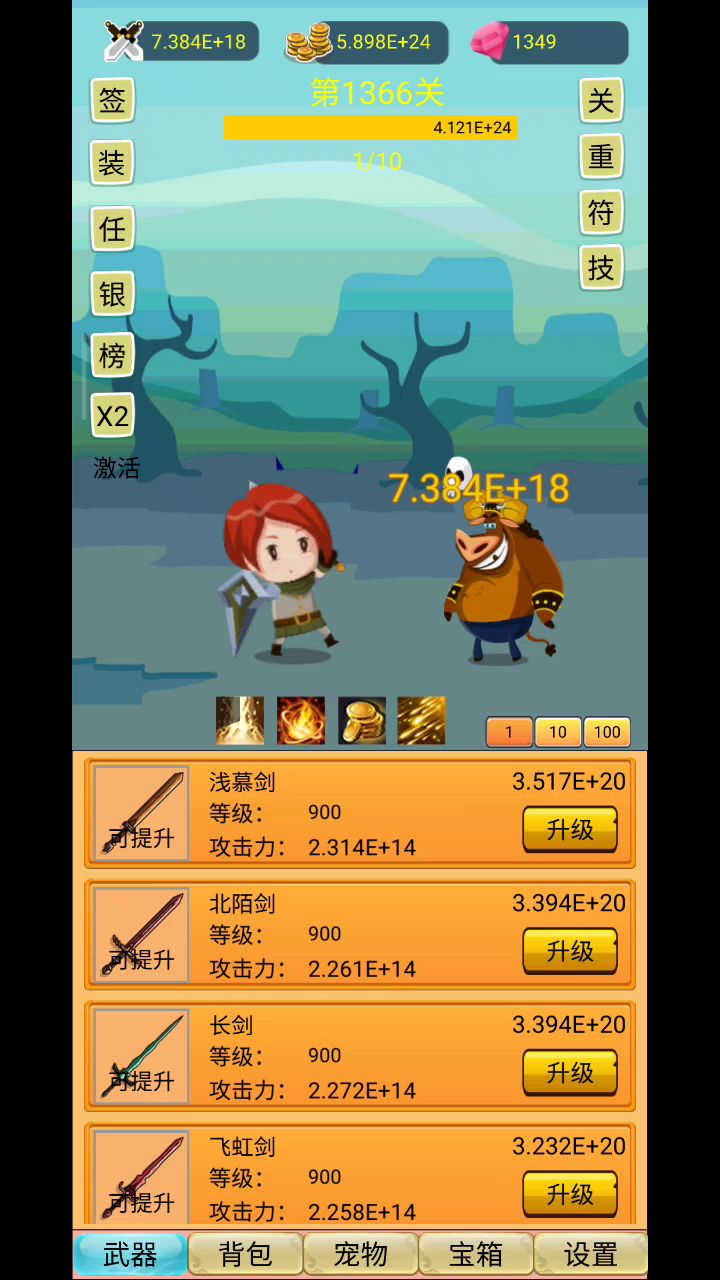Select upgrade multiplier 10
Viewport: 720px width, 1280px height.
[558, 732]
